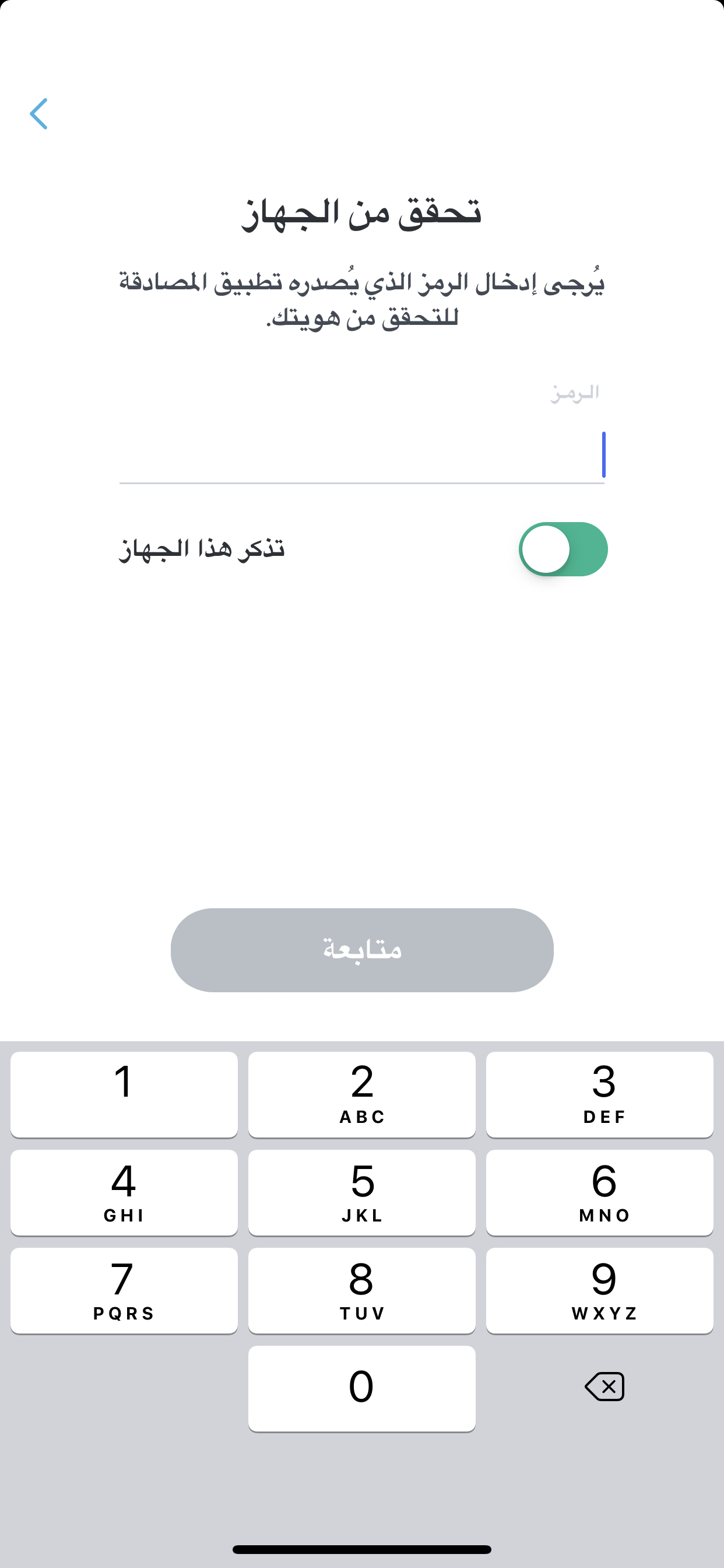Enter digit 5 on the keypad
The image size is (724, 1568).
pyautogui.click(x=362, y=1192)
